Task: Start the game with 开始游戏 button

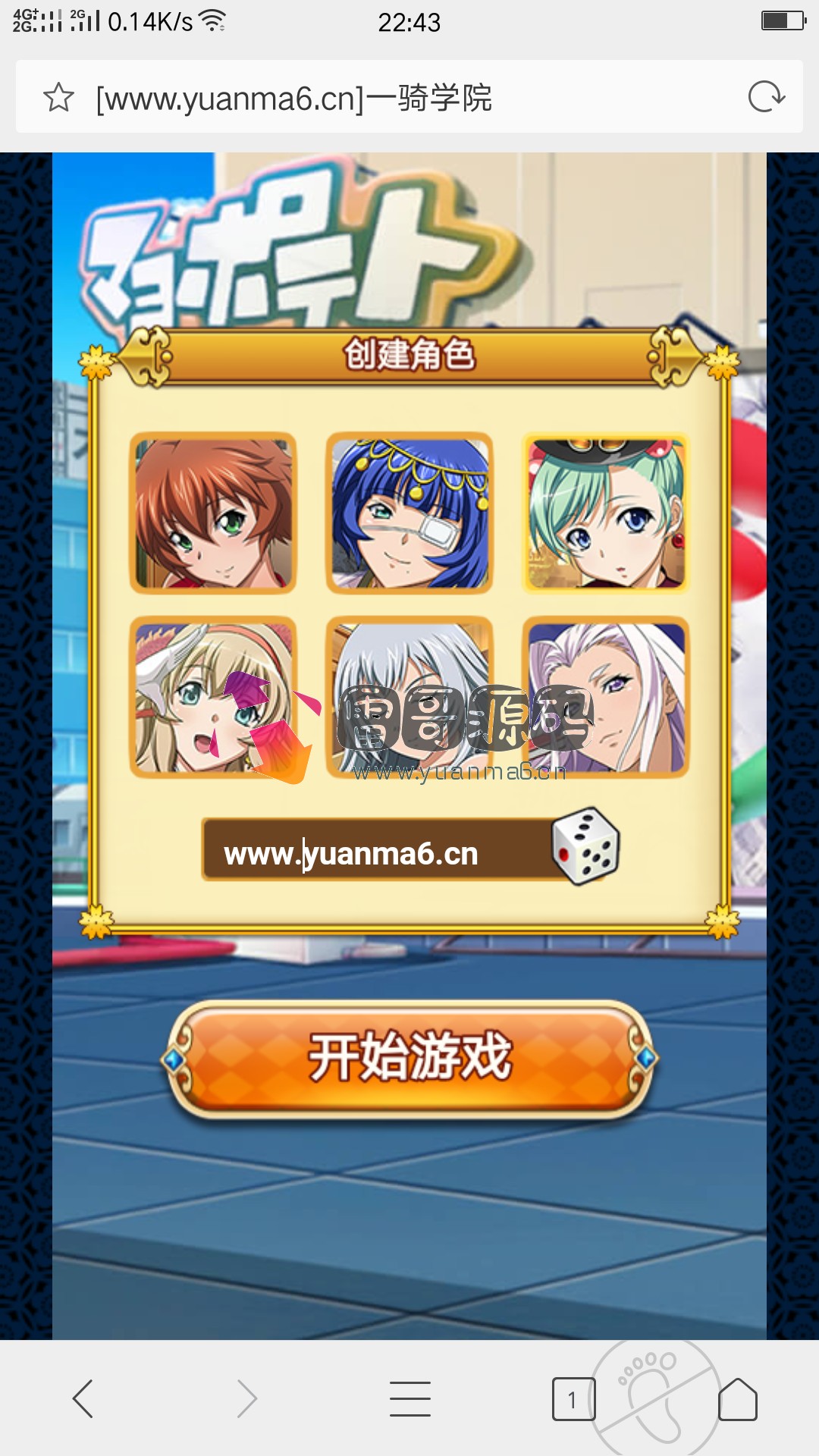Action: 409,1059
